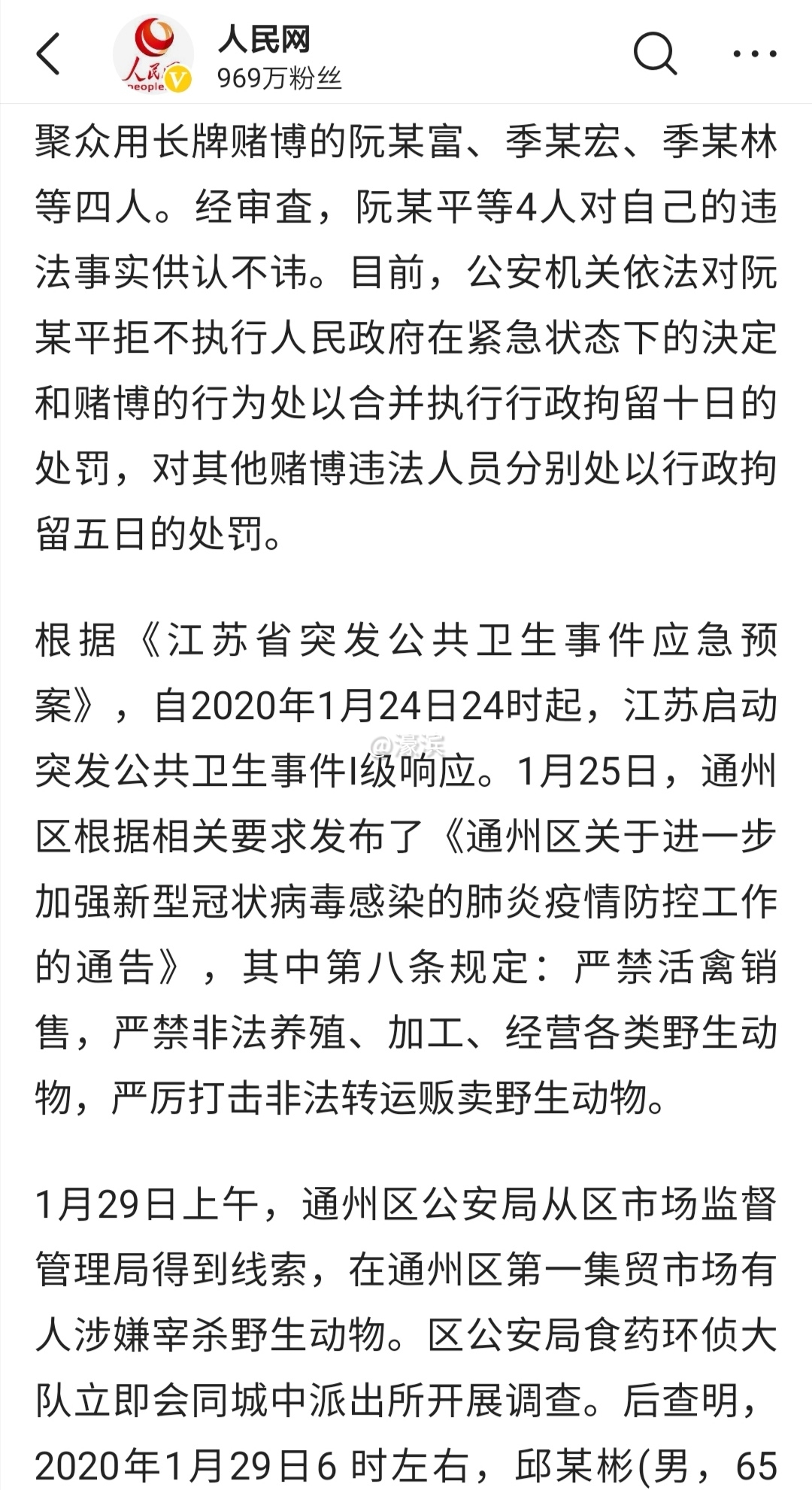Open the 人民网 account name
812x1490 pixels.
(x=264, y=39)
